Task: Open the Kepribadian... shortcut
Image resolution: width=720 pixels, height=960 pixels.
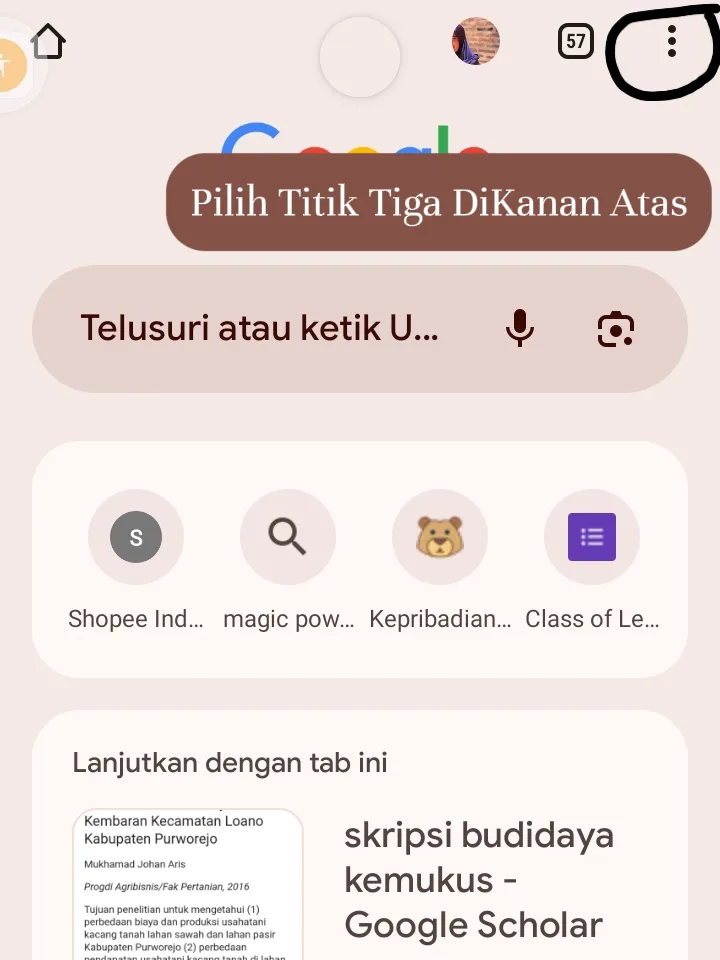Action: click(440, 538)
